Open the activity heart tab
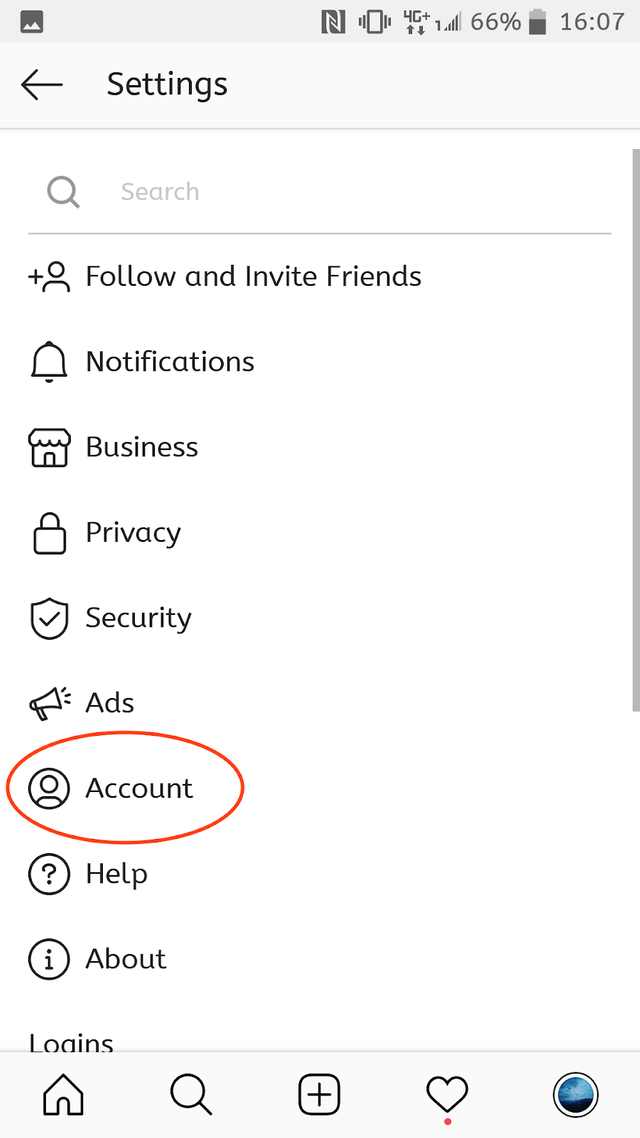The width and height of the screenshot is (640, 1138). pyautogui.click(x=447, y=1095)
